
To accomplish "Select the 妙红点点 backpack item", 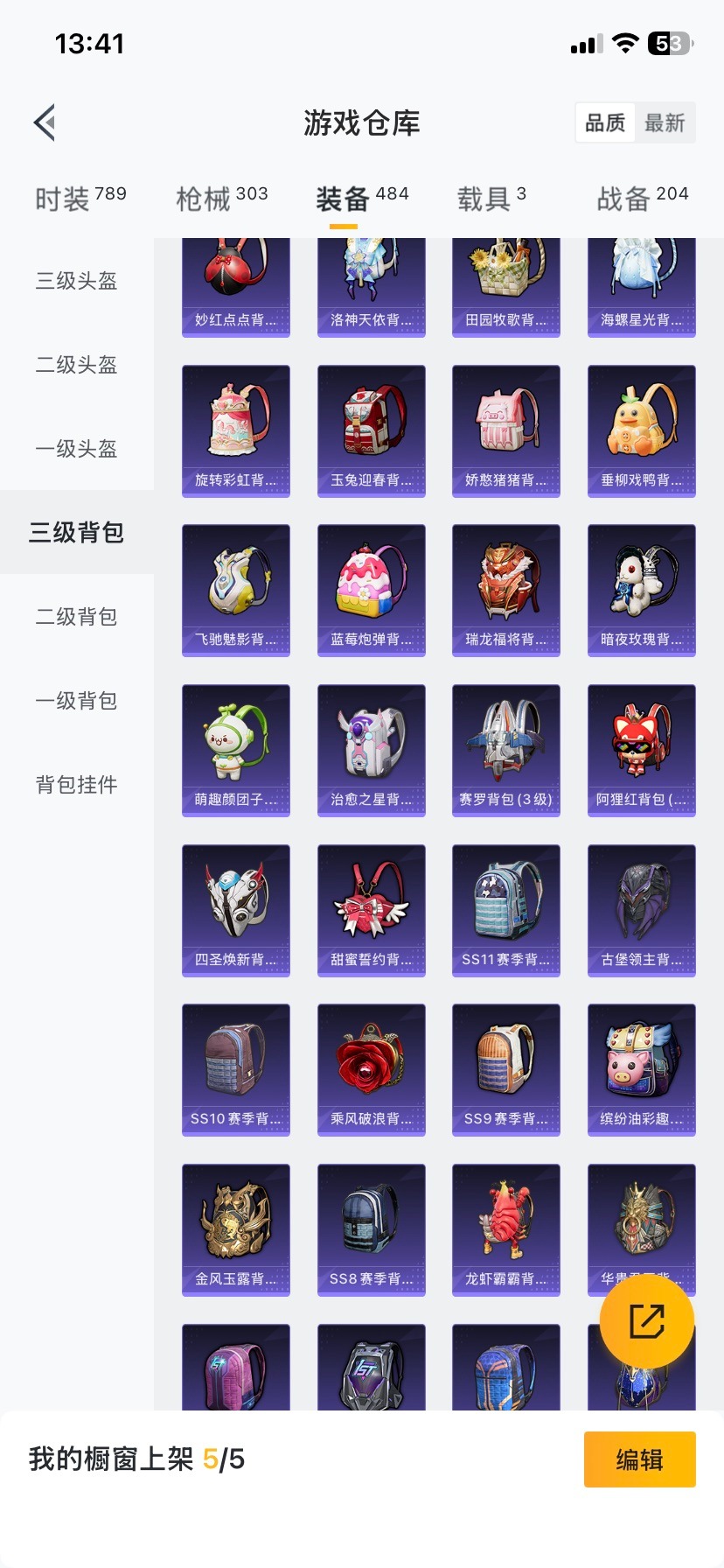I will 235,280.
